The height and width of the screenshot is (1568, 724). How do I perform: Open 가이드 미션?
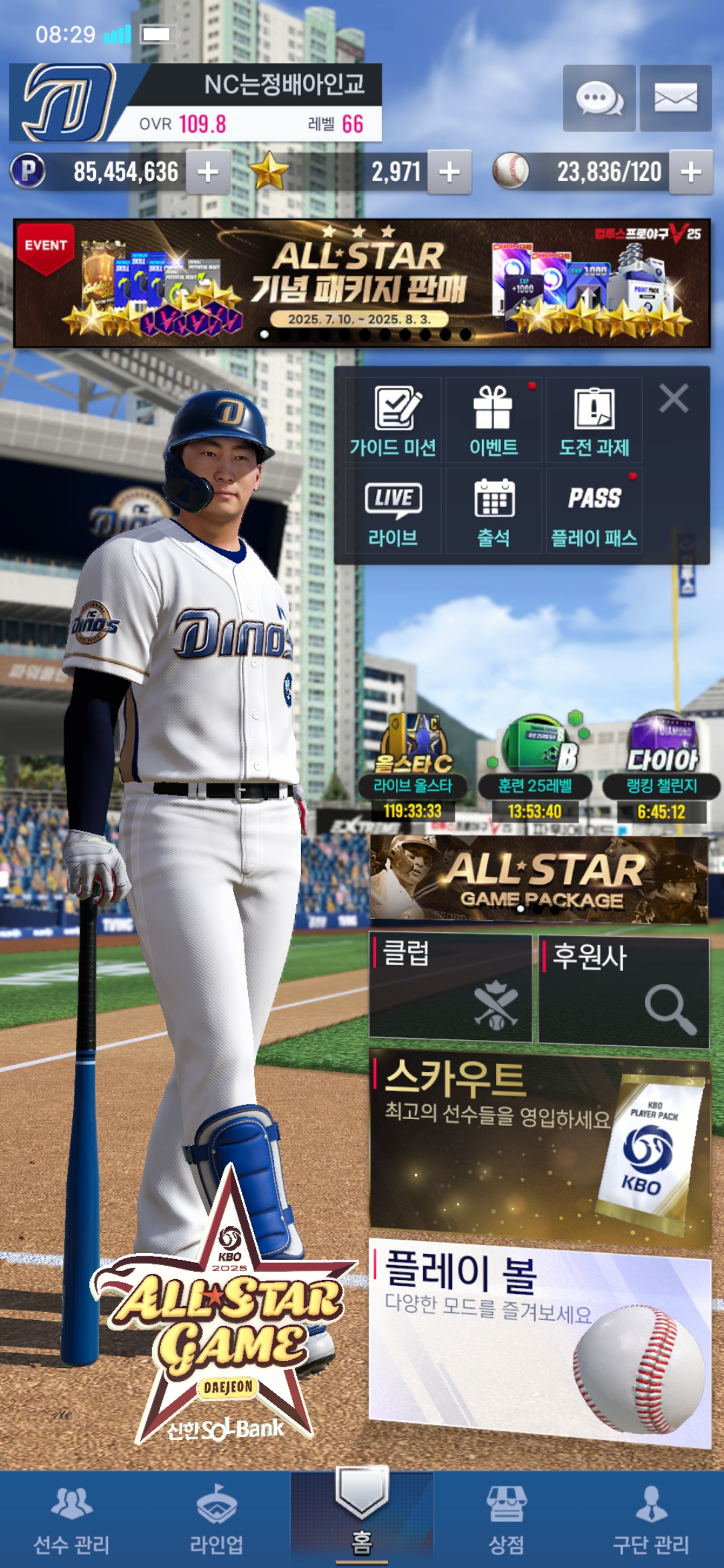(x=394, y=420)
